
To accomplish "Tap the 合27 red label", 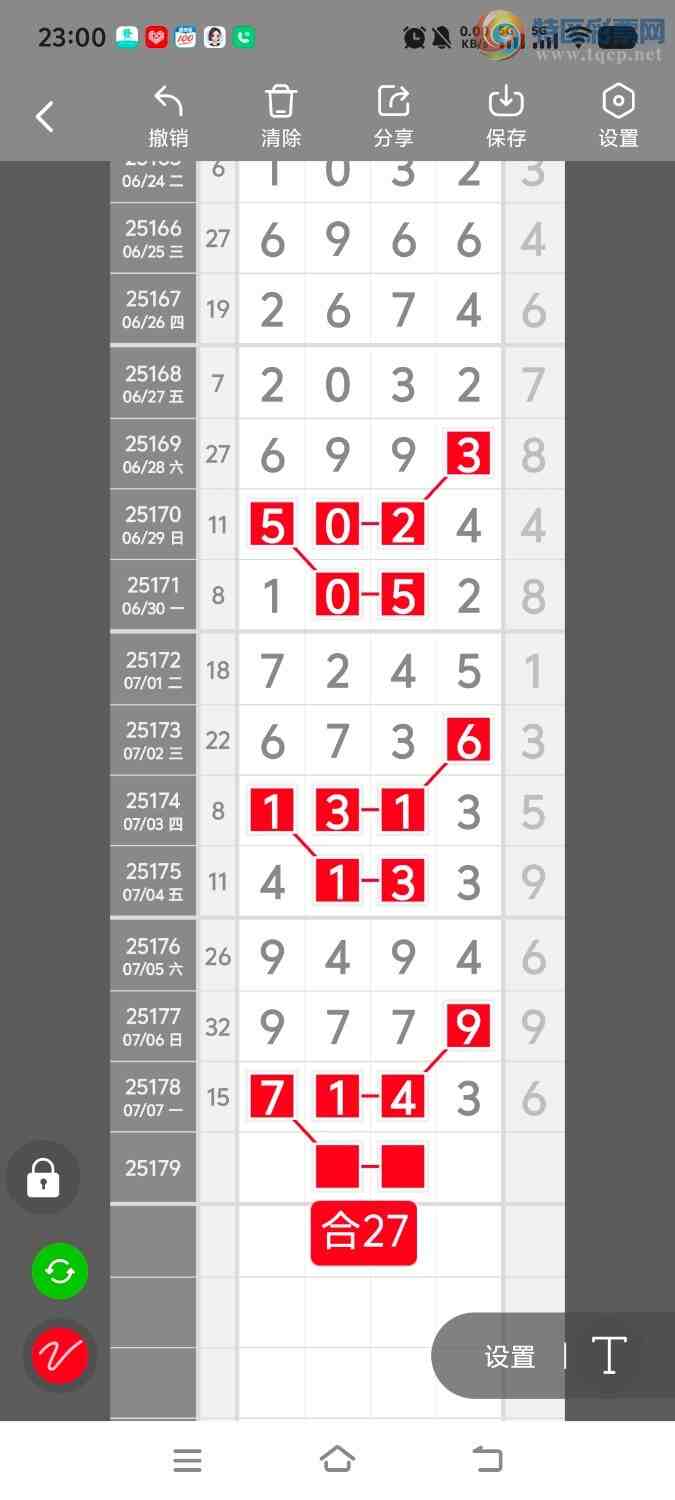I will click(x=363, y=1232).
